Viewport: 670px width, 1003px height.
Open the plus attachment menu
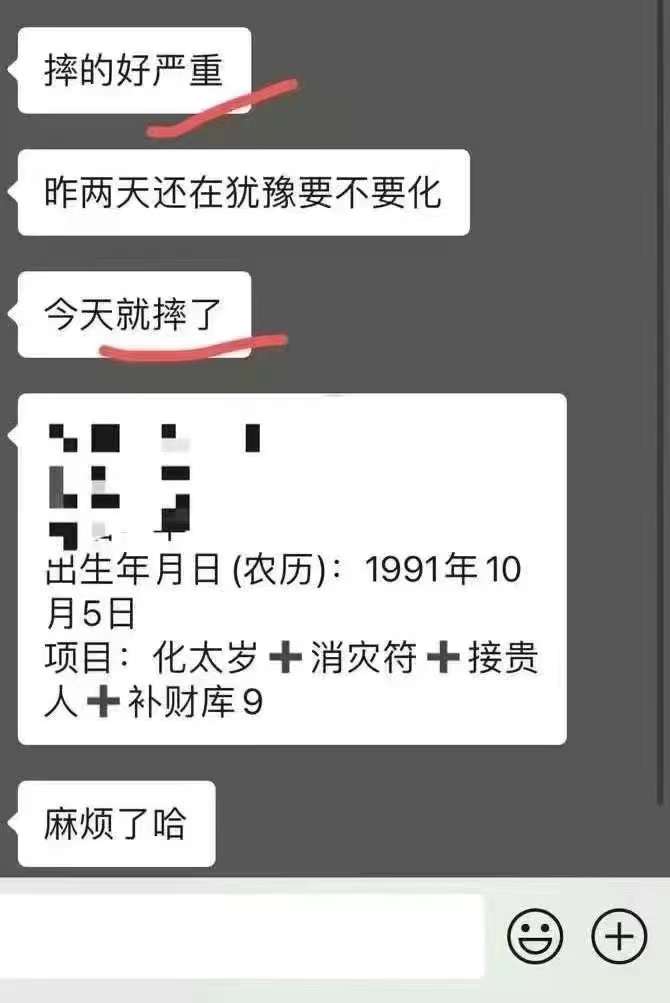click(x=620, y=937)
